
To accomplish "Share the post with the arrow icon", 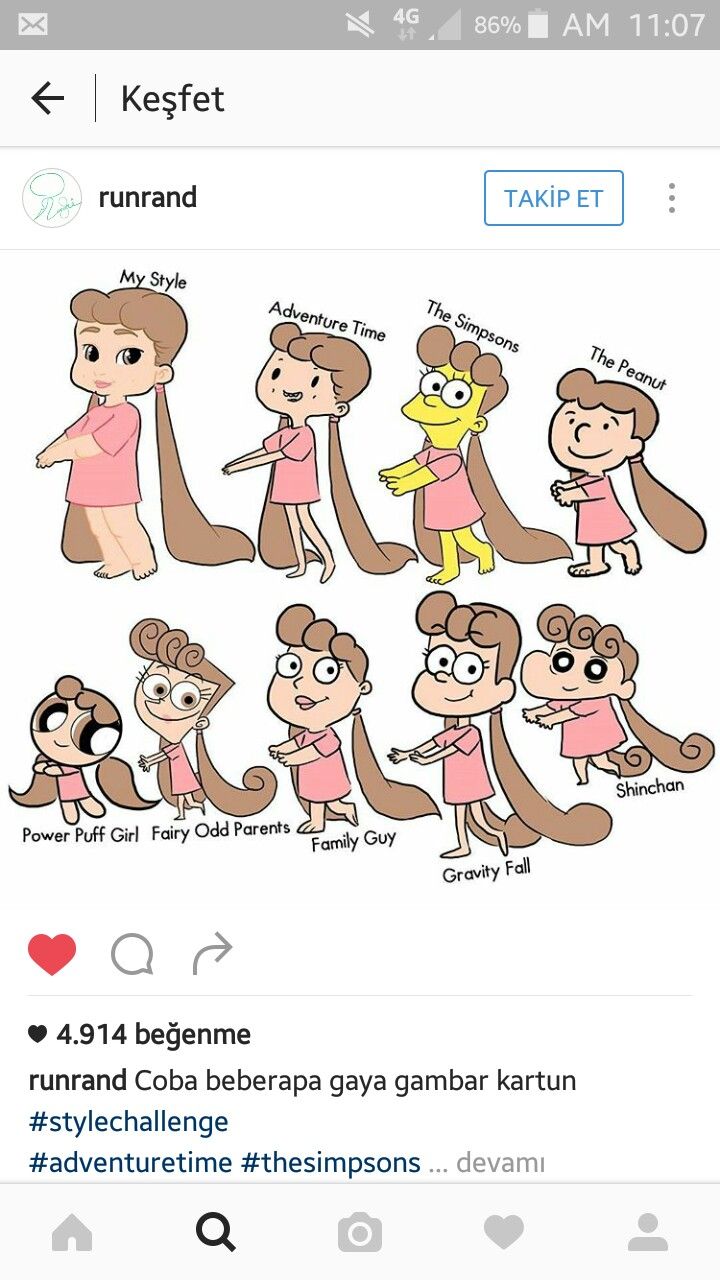I will (212, 954).
